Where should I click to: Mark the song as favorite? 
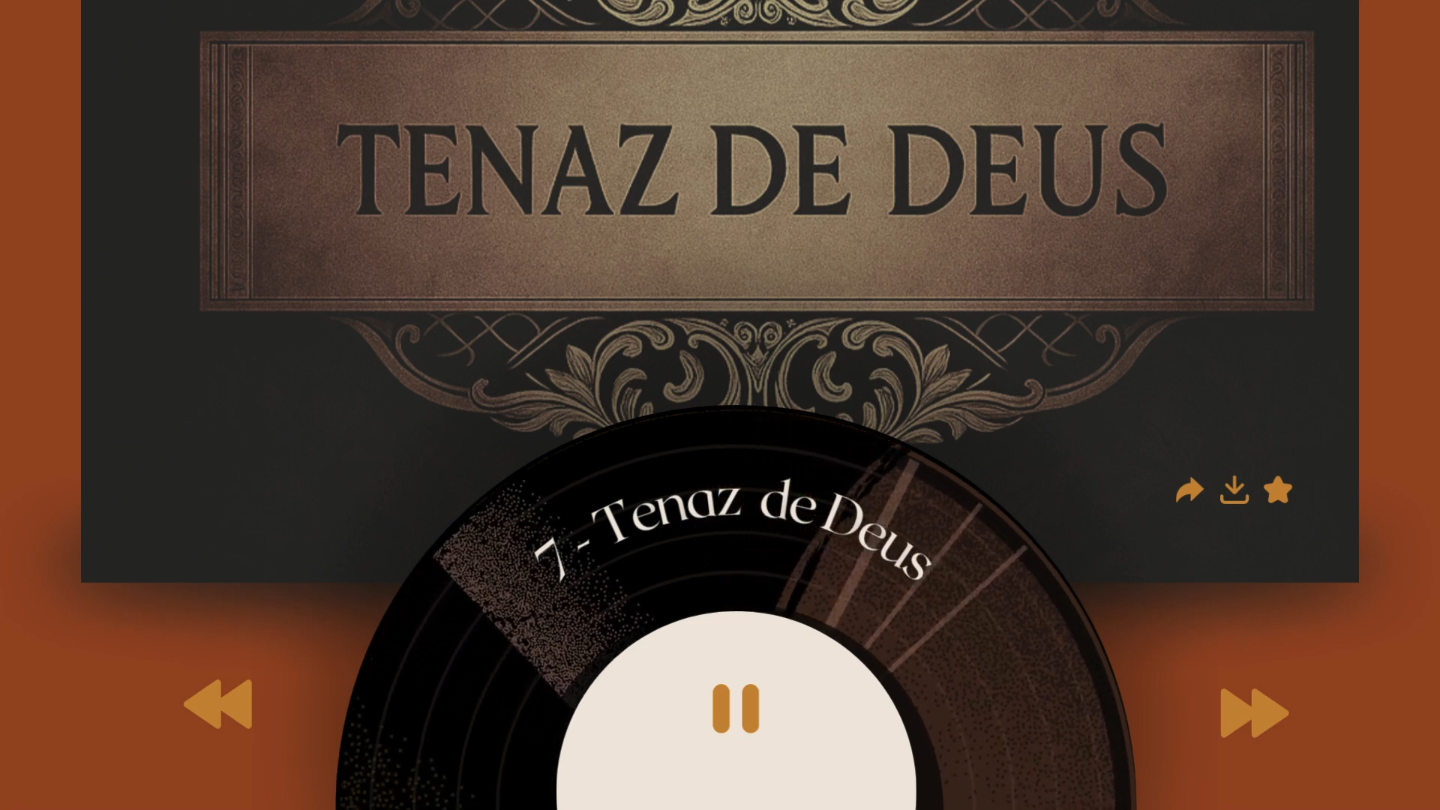1278,490
